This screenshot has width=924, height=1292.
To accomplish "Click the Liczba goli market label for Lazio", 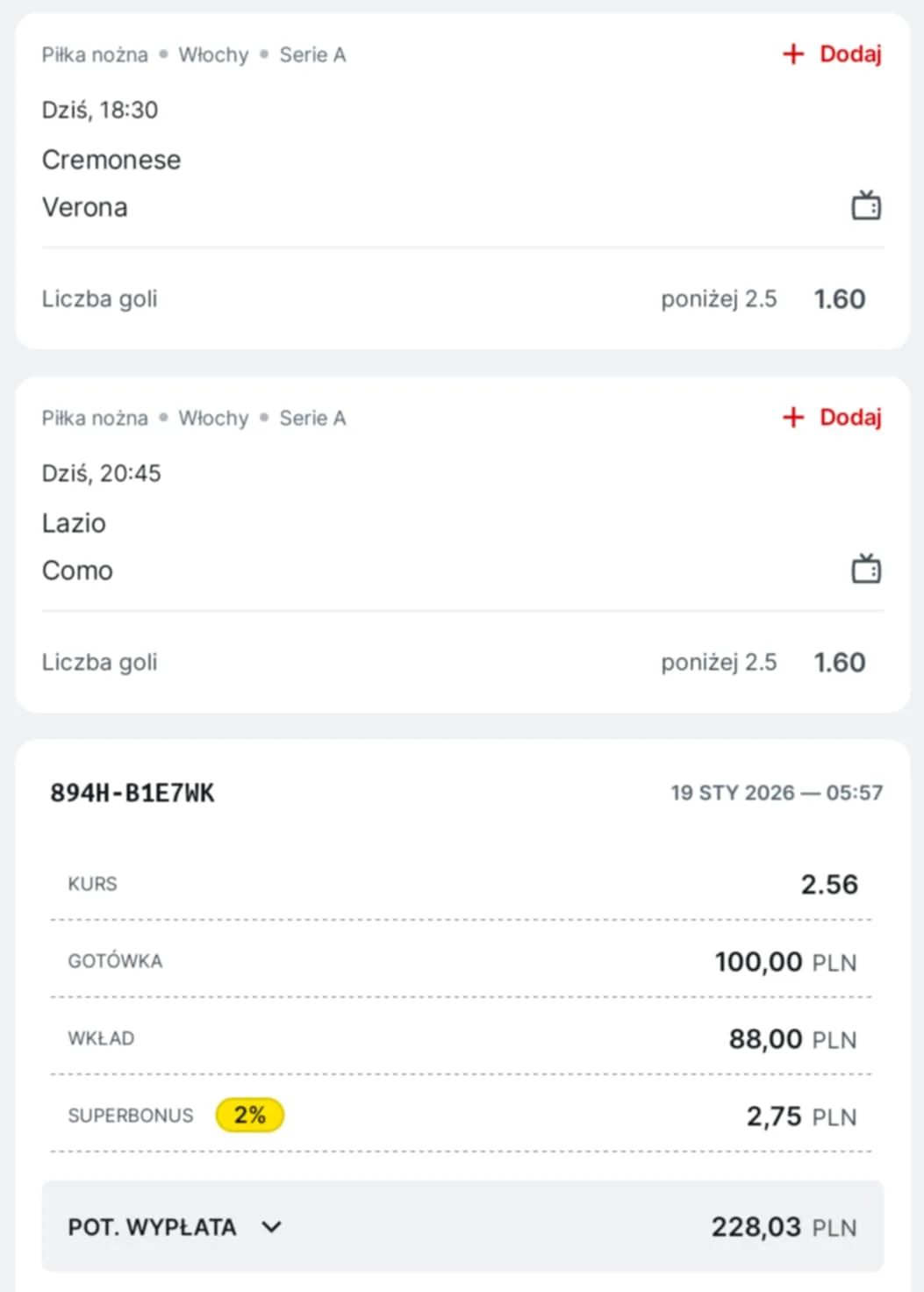I will 99,662.
